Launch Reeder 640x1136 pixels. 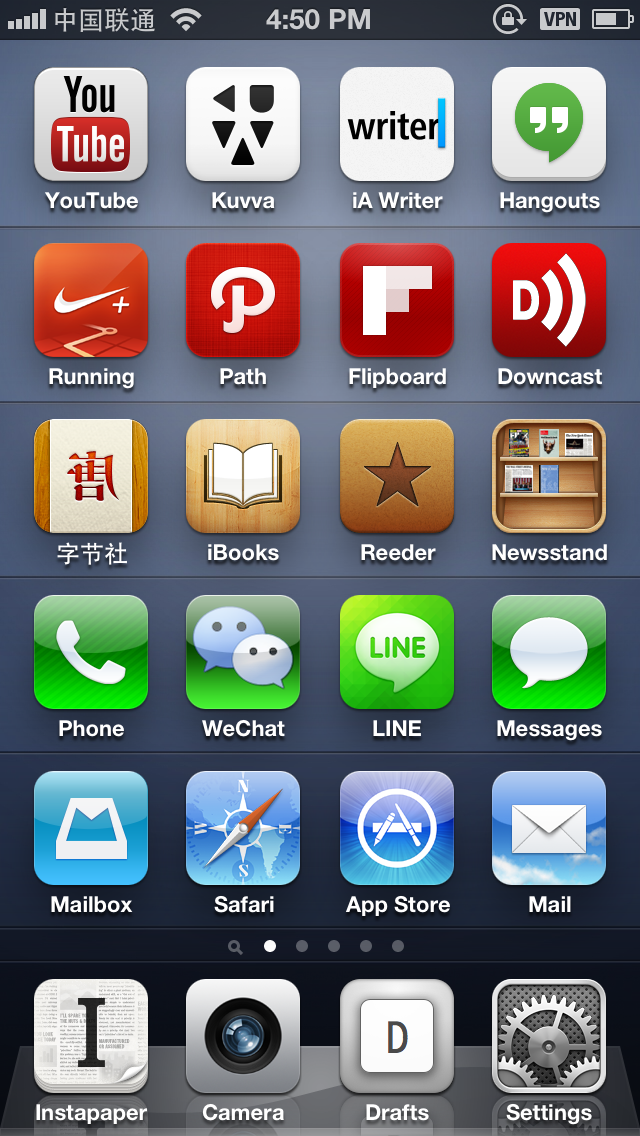(x=397, y=476)
